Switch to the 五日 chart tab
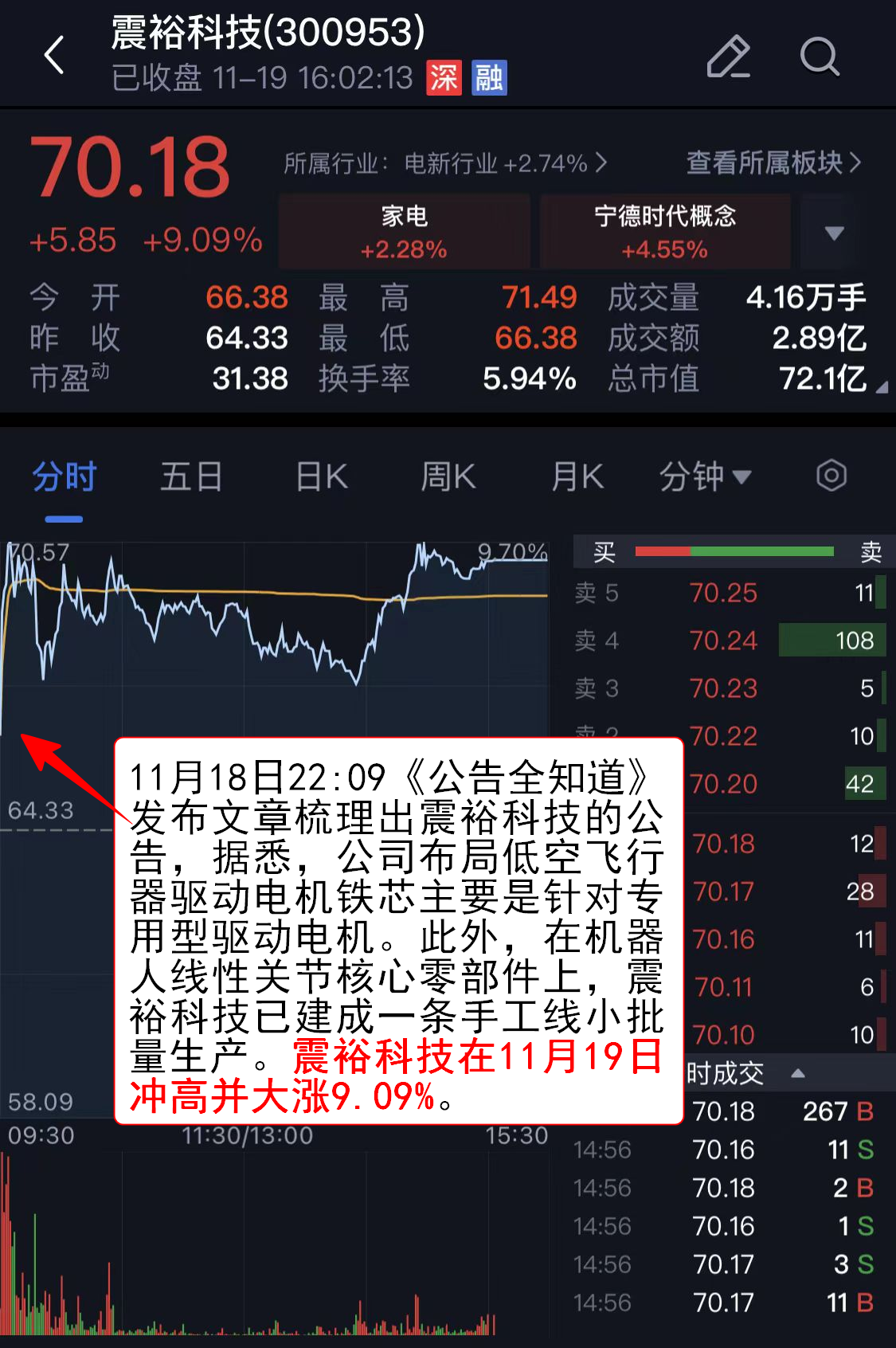This screenshot has width=896, height=1348. point(191,477)
